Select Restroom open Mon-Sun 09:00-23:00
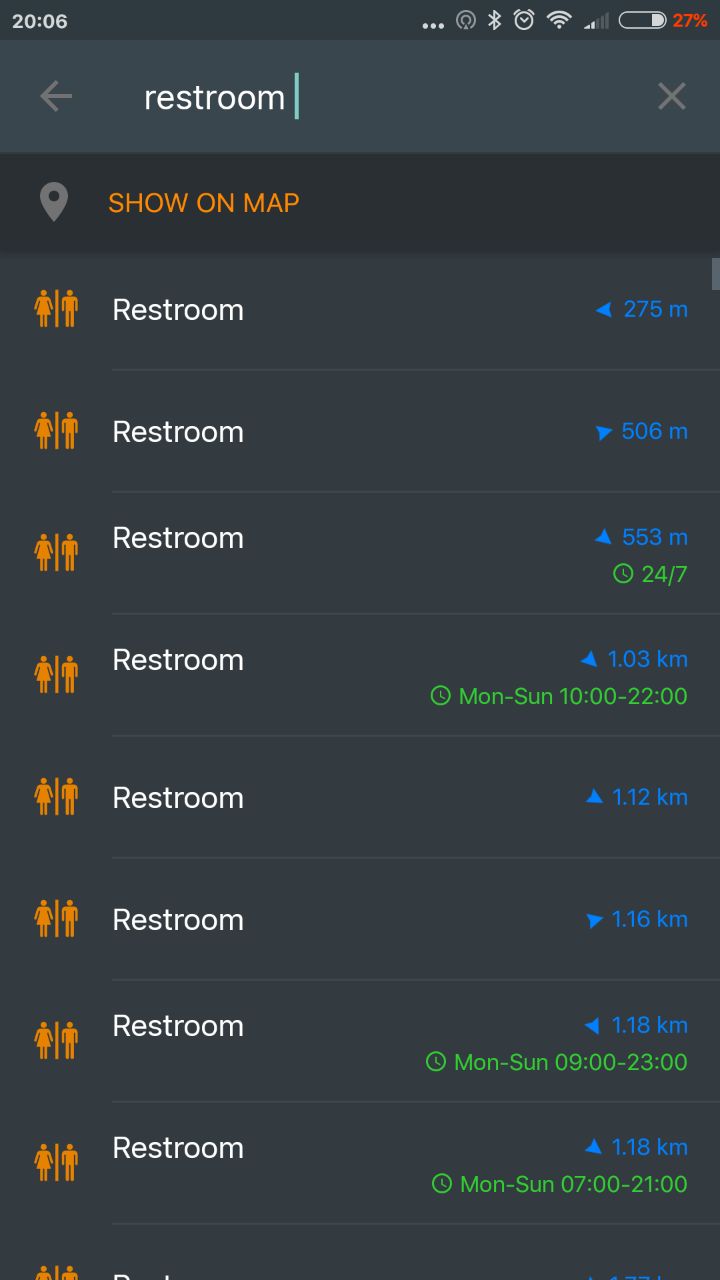The height and width of the screenshot is (1280, 720). pos(360,1042)
